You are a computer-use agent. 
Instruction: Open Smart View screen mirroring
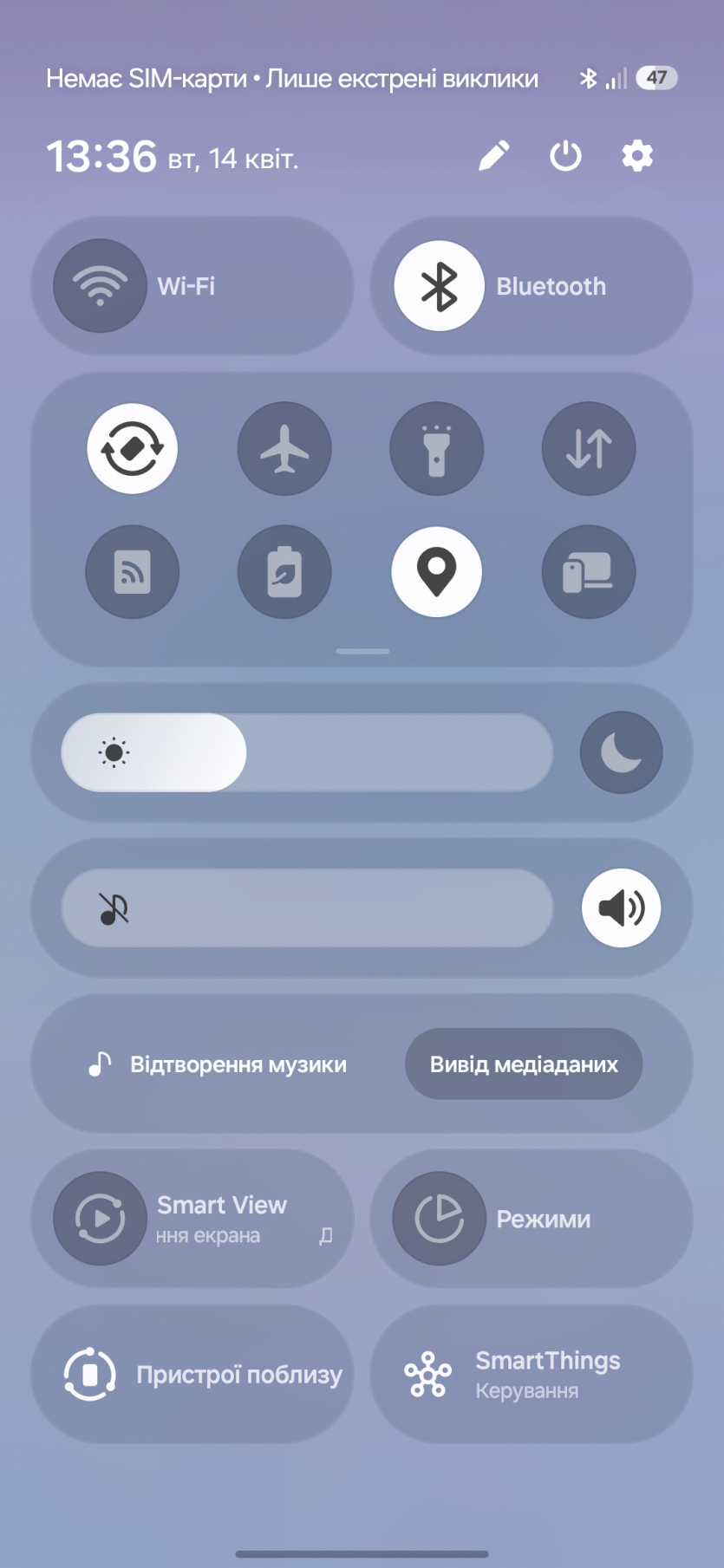click(x=192, y=1219)
